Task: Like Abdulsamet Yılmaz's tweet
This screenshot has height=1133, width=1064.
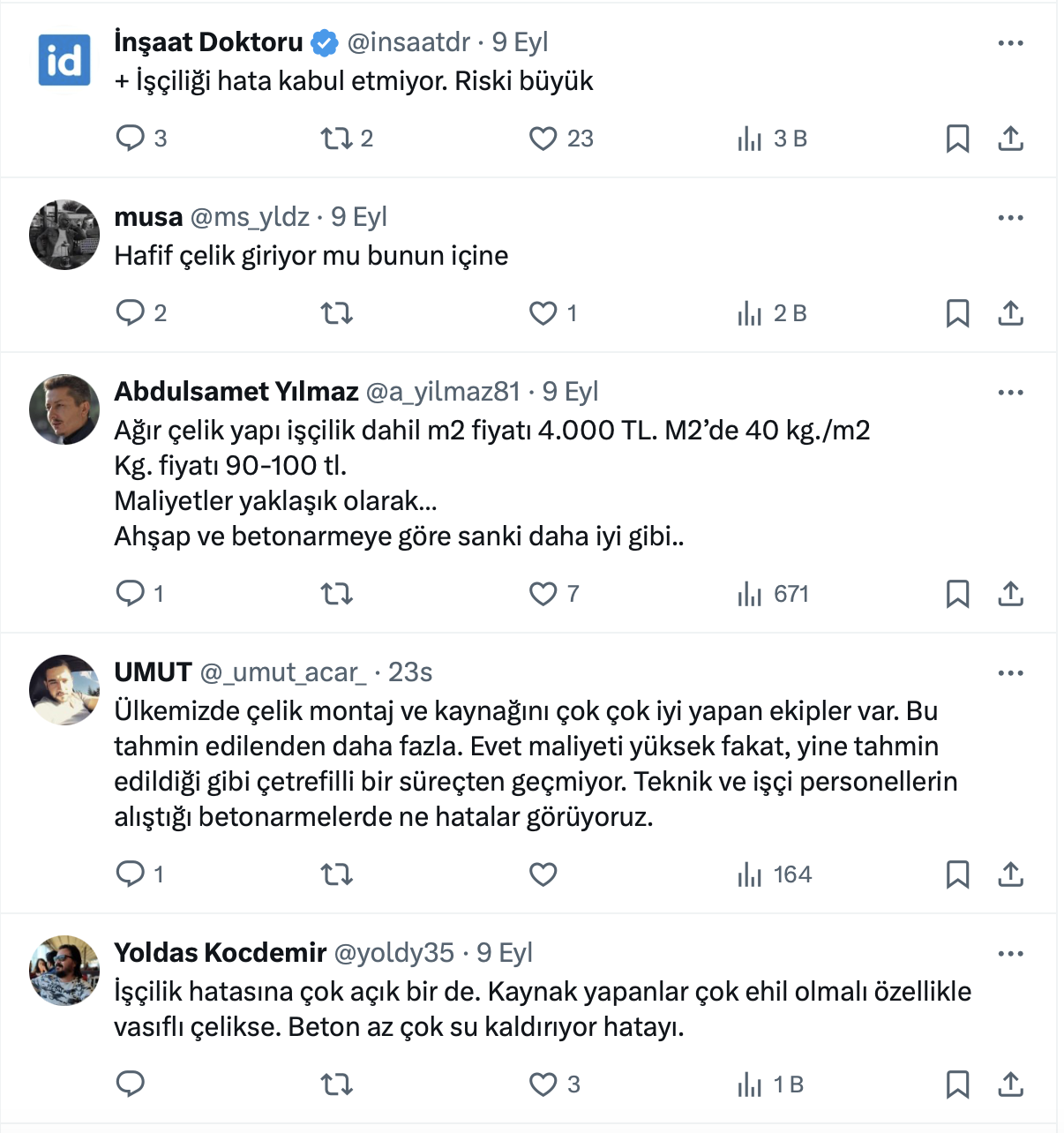Action: point(543,594)
